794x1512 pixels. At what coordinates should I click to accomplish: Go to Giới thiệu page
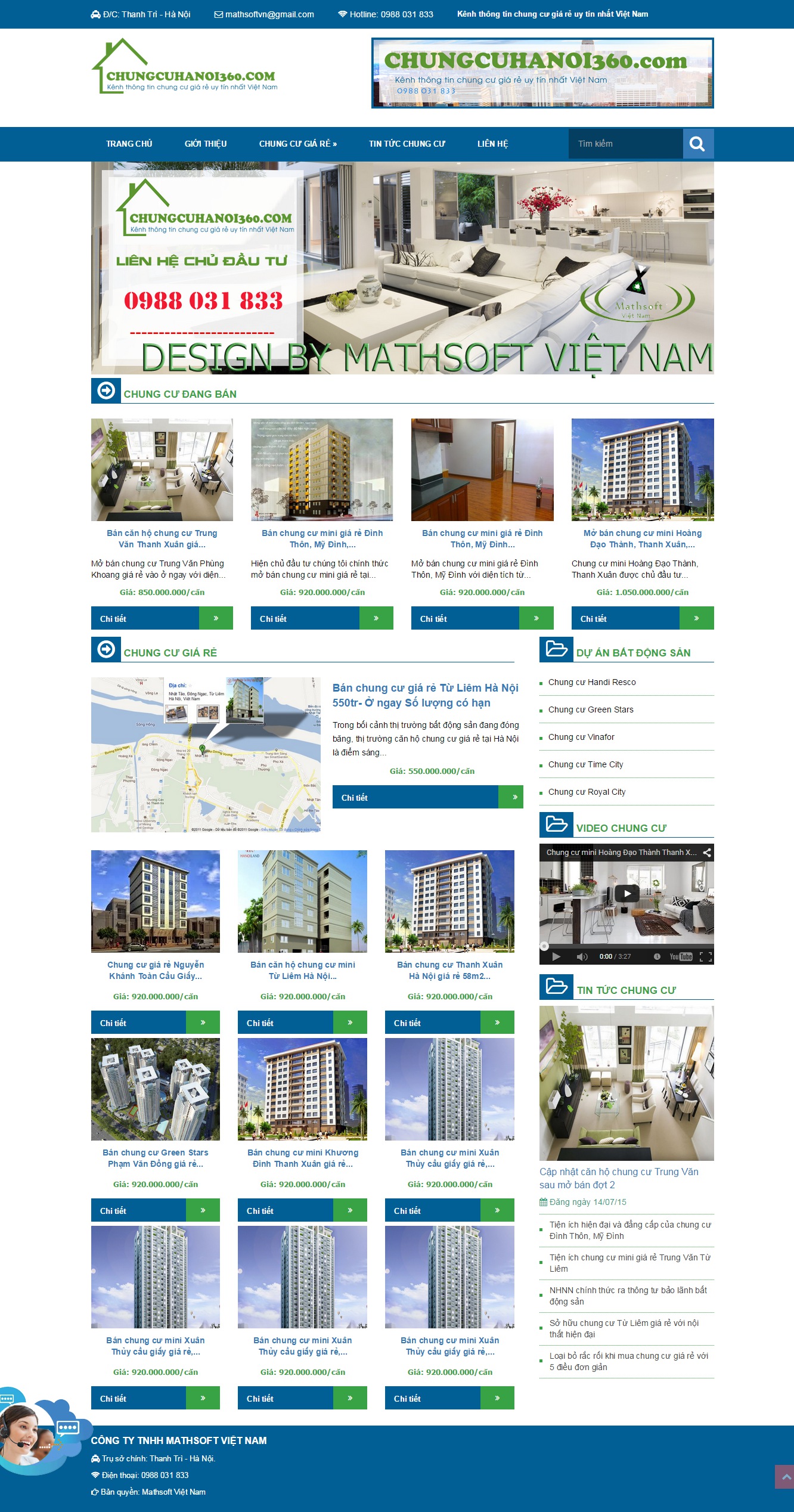[206, 144]
